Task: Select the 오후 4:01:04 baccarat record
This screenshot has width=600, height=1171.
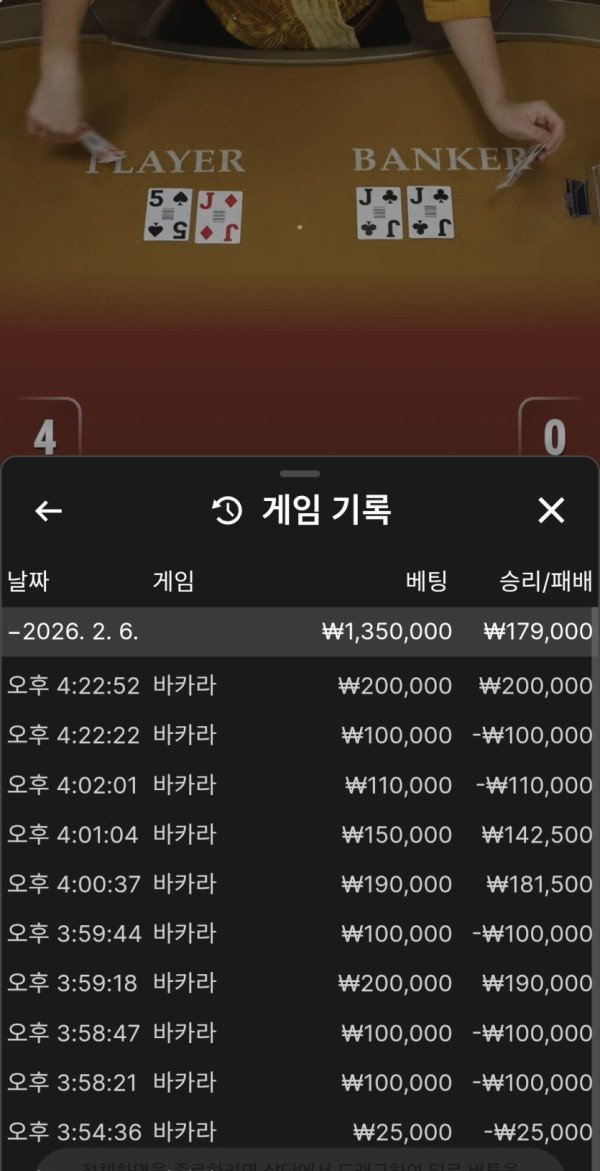Action: pos(299,834)
